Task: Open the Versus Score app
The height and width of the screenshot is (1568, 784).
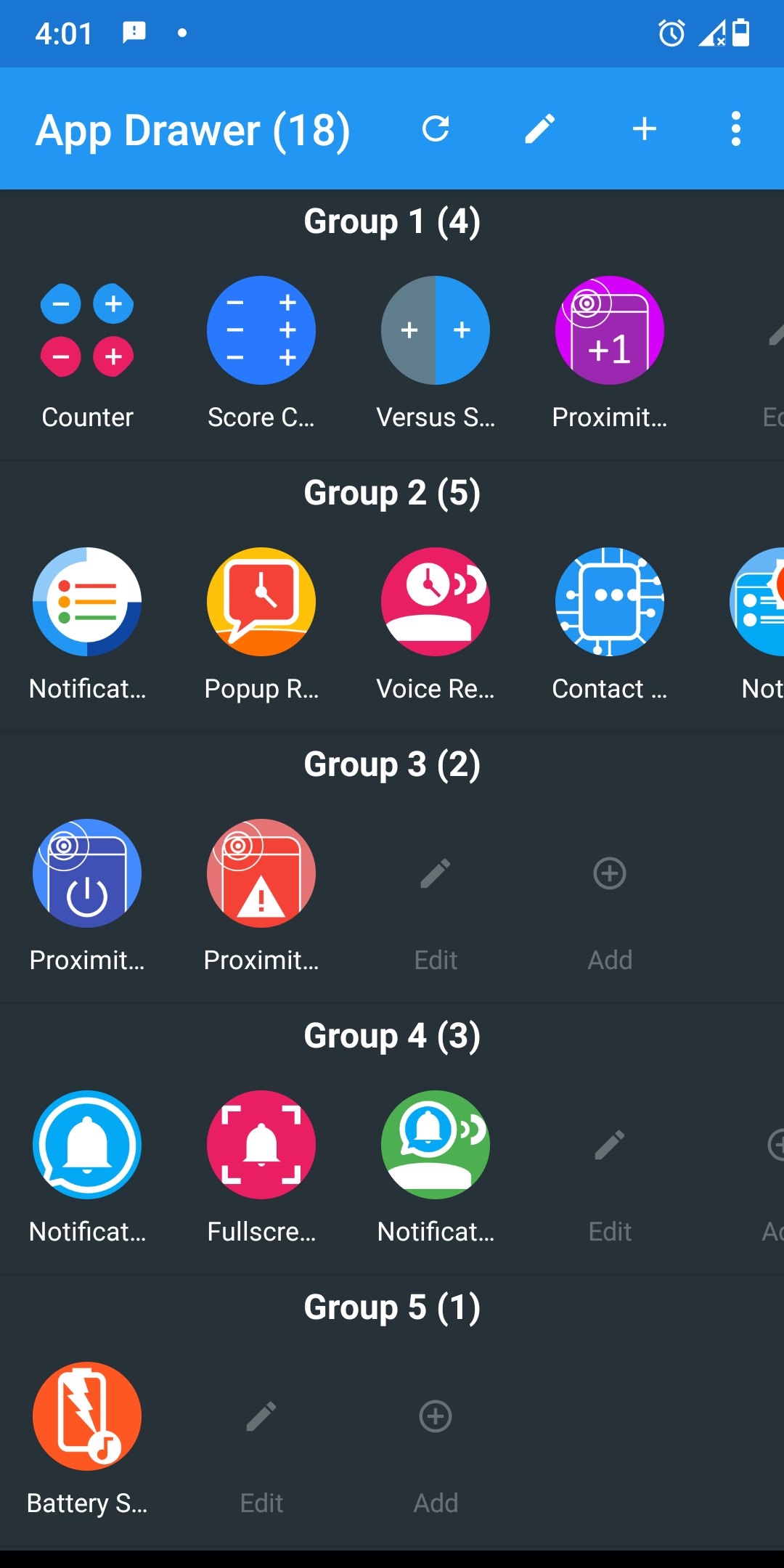Action: [x=436, y=330]
